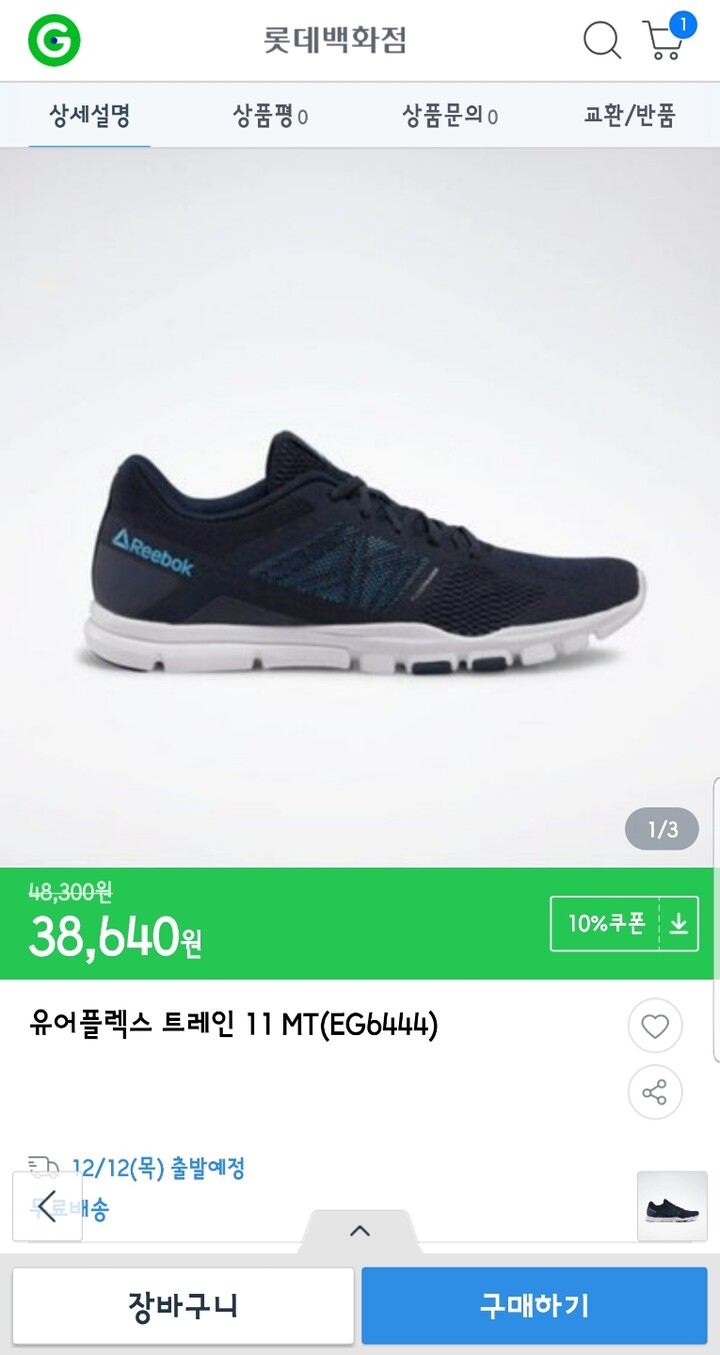This screenshot has width=720, height=1355.
Task: Download the 10% coupon via the arrow icon
Action: click(679, 924)
